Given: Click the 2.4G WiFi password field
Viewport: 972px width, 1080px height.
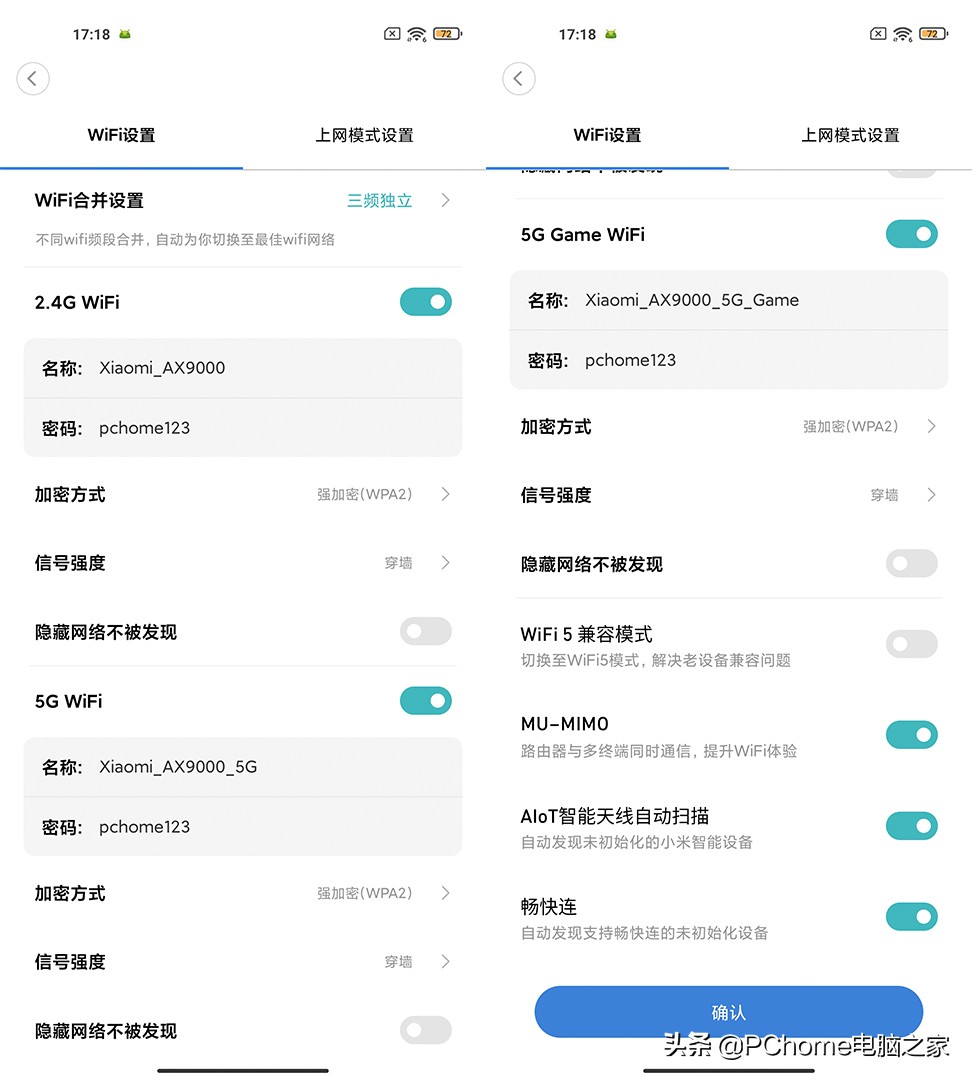Looking at the screenshot, I should click(x=243, y=428).
